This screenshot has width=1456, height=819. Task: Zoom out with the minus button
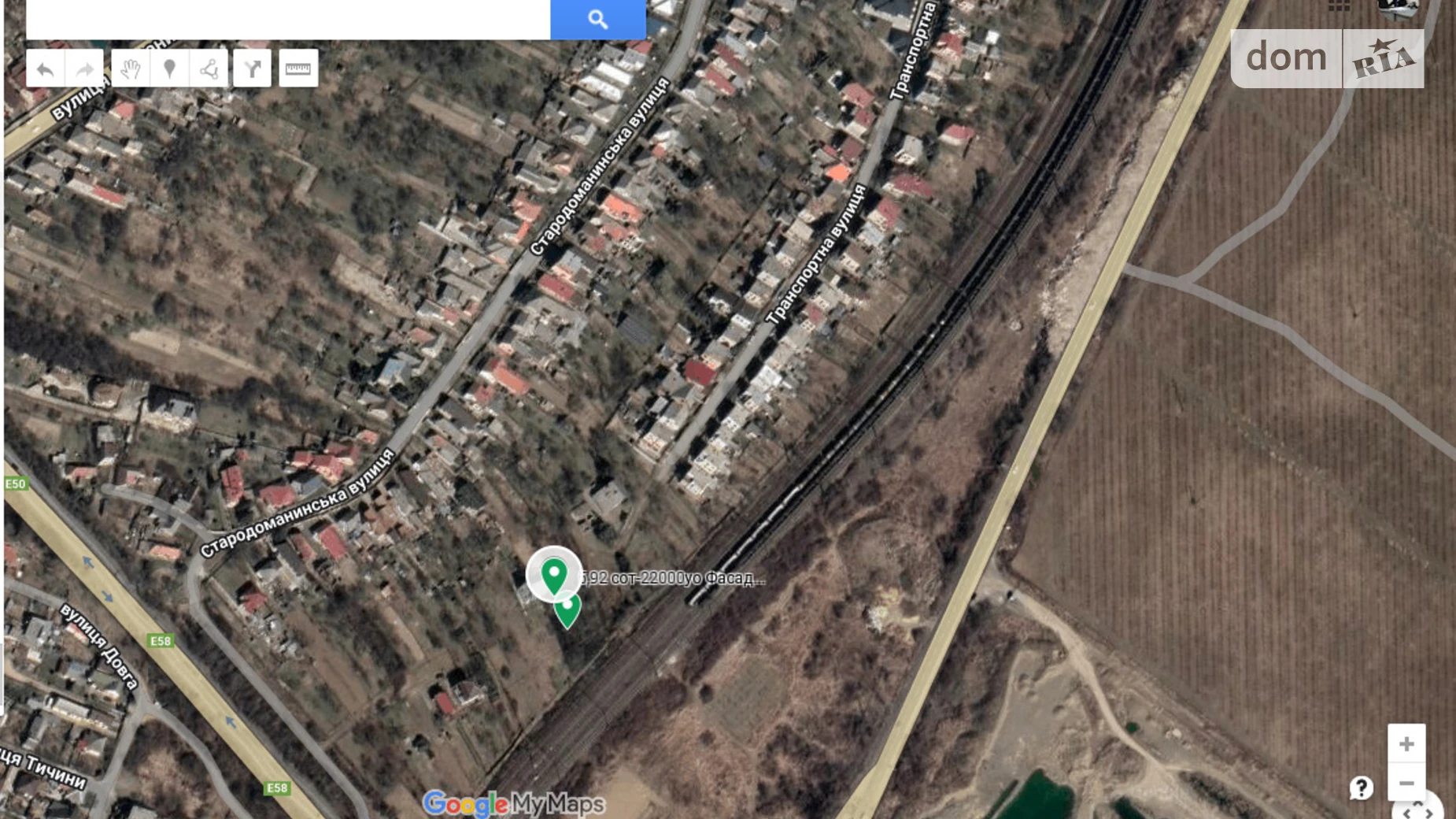(x=1406, y=783)
